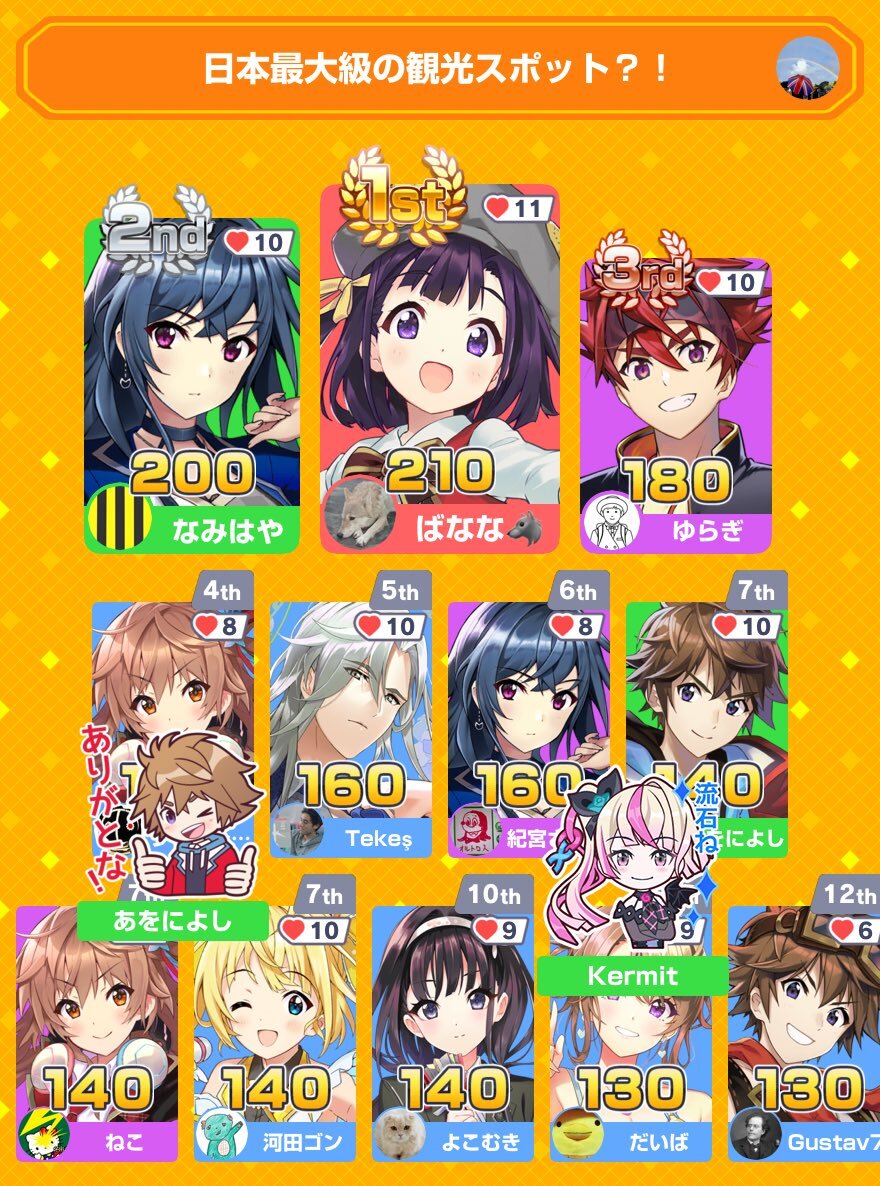The image size is (880, 1186).
Task: Open Tekeş's 5th place card
Action: (350, 720)
